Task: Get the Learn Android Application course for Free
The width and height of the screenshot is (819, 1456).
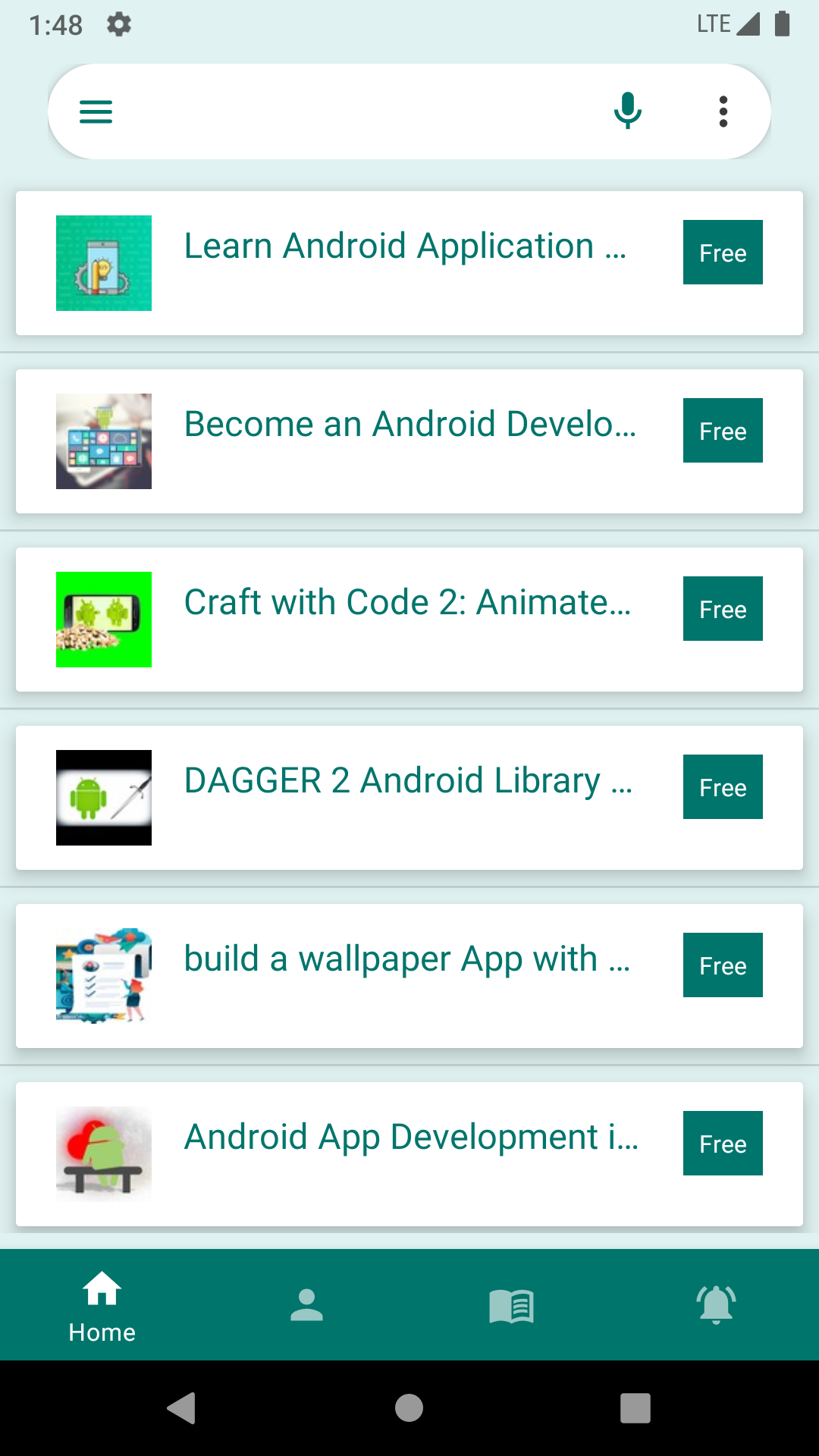Action: (x=723, y=253)
